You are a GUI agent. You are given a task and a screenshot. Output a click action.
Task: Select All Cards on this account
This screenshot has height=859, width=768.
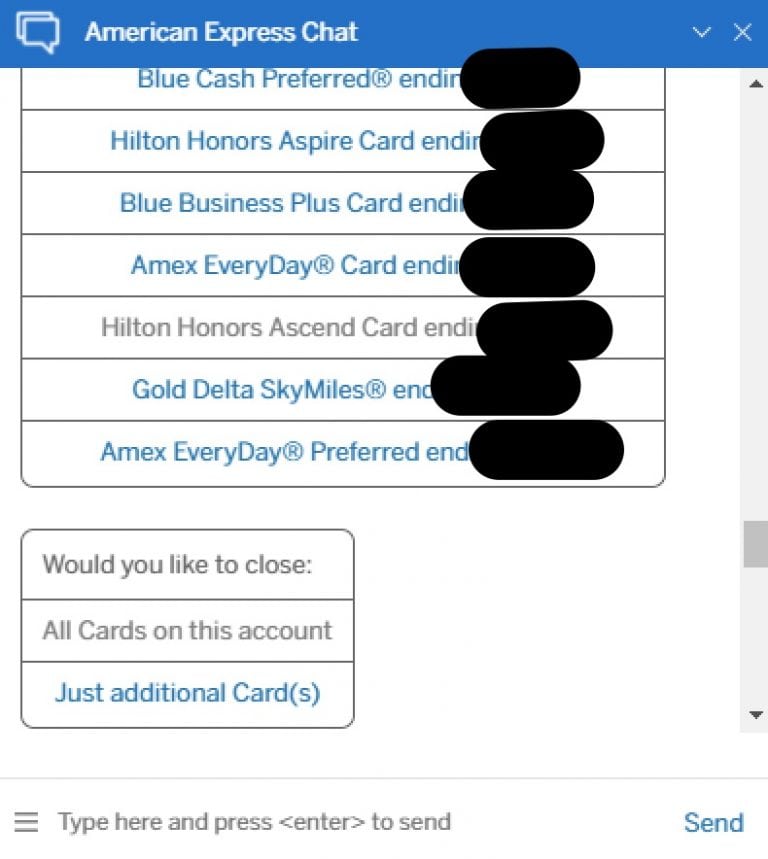187,630
